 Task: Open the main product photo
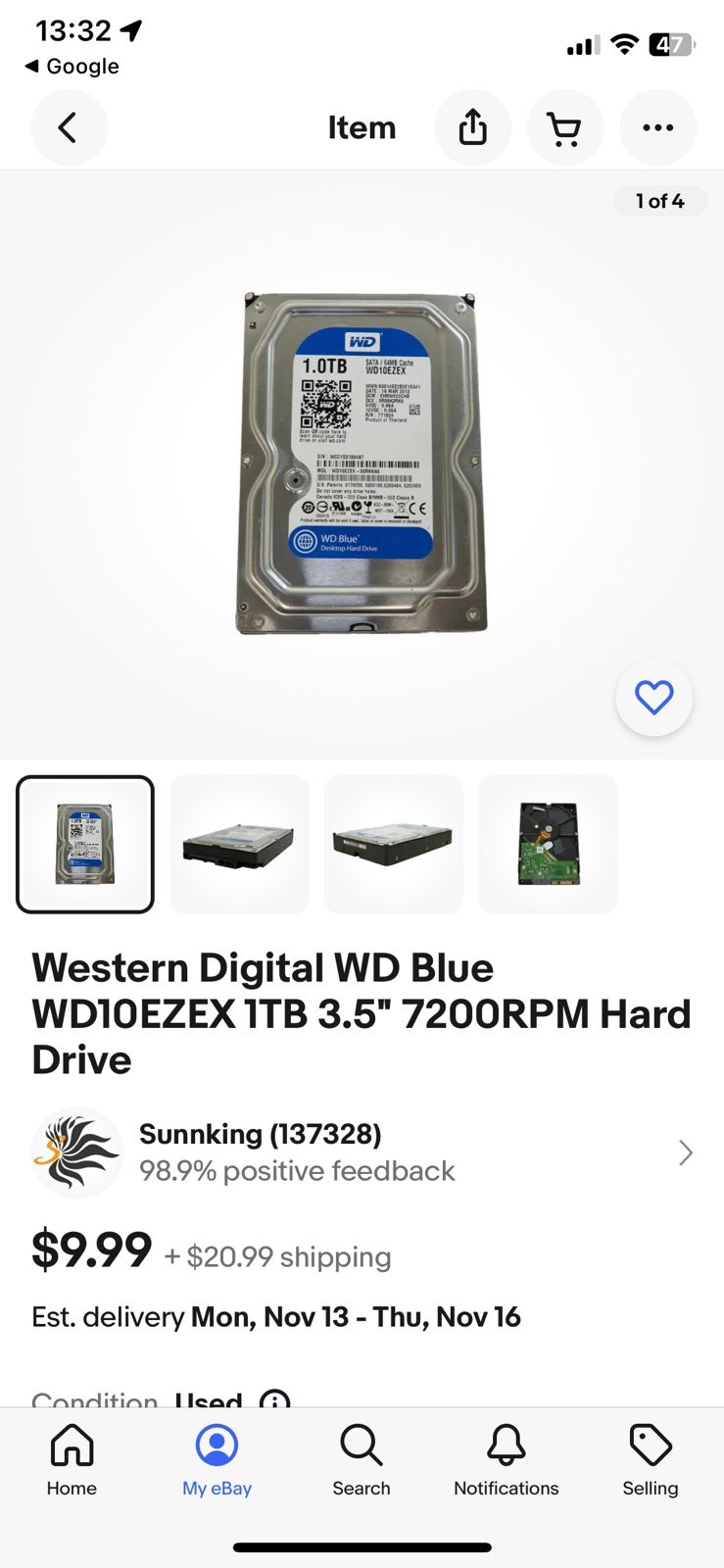pyautogui.click(x=362, y=464)
